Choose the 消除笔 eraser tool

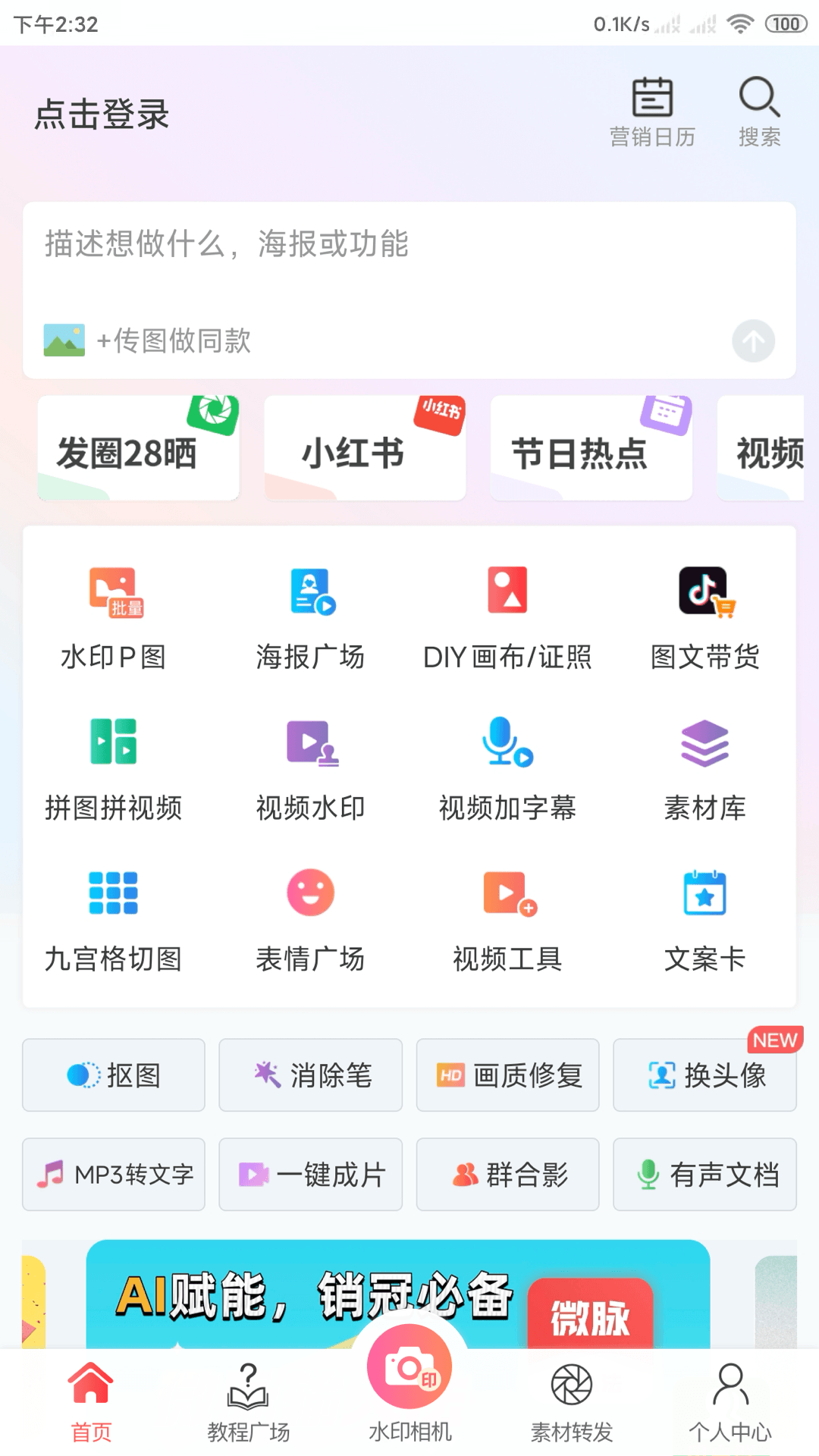point(311,1075)
